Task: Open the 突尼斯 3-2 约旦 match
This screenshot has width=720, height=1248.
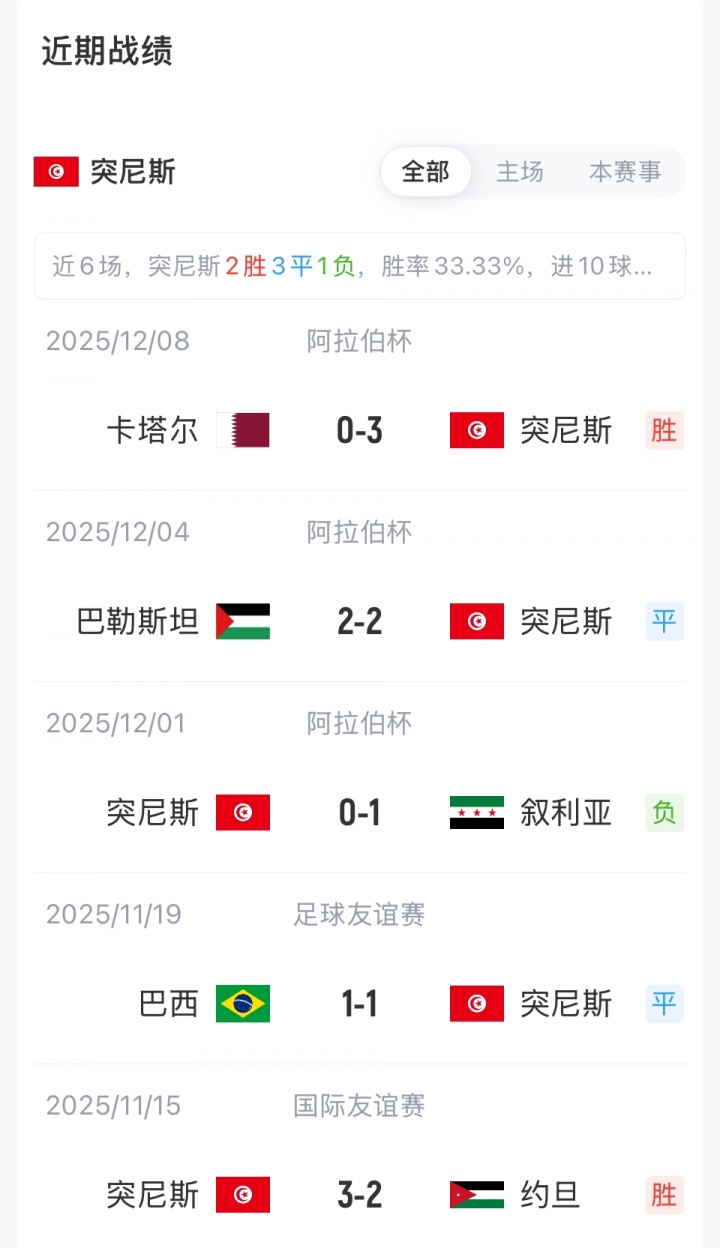Action: click(360, 1194)
